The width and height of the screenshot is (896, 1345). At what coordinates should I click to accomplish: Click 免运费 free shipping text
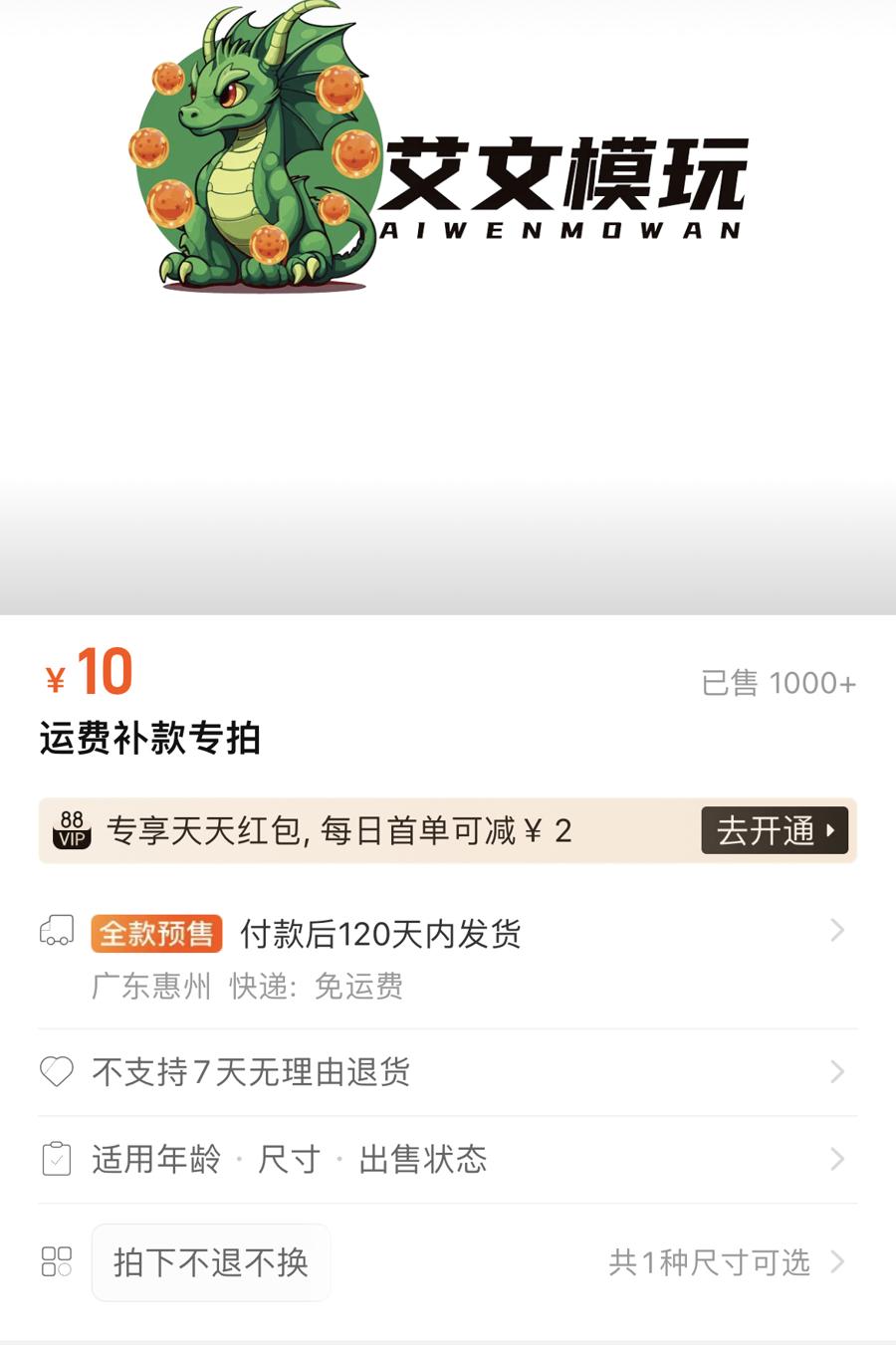[358, 986]
